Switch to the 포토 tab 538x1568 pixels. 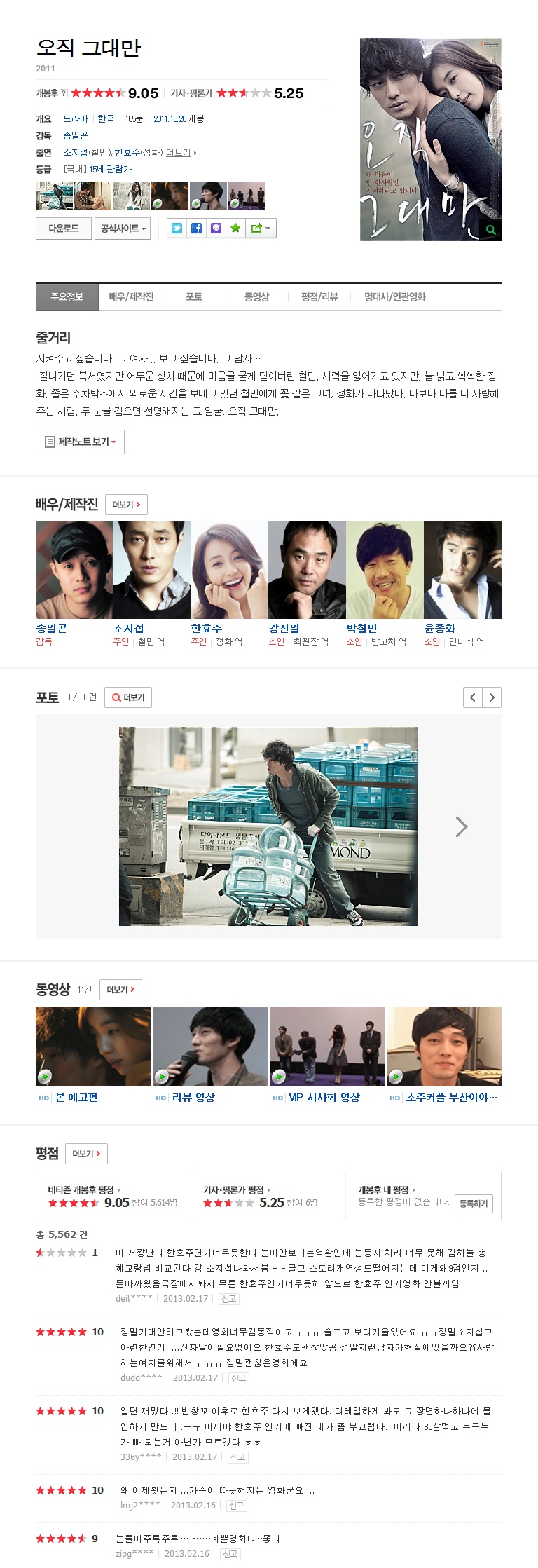click(x=194, y=297)
